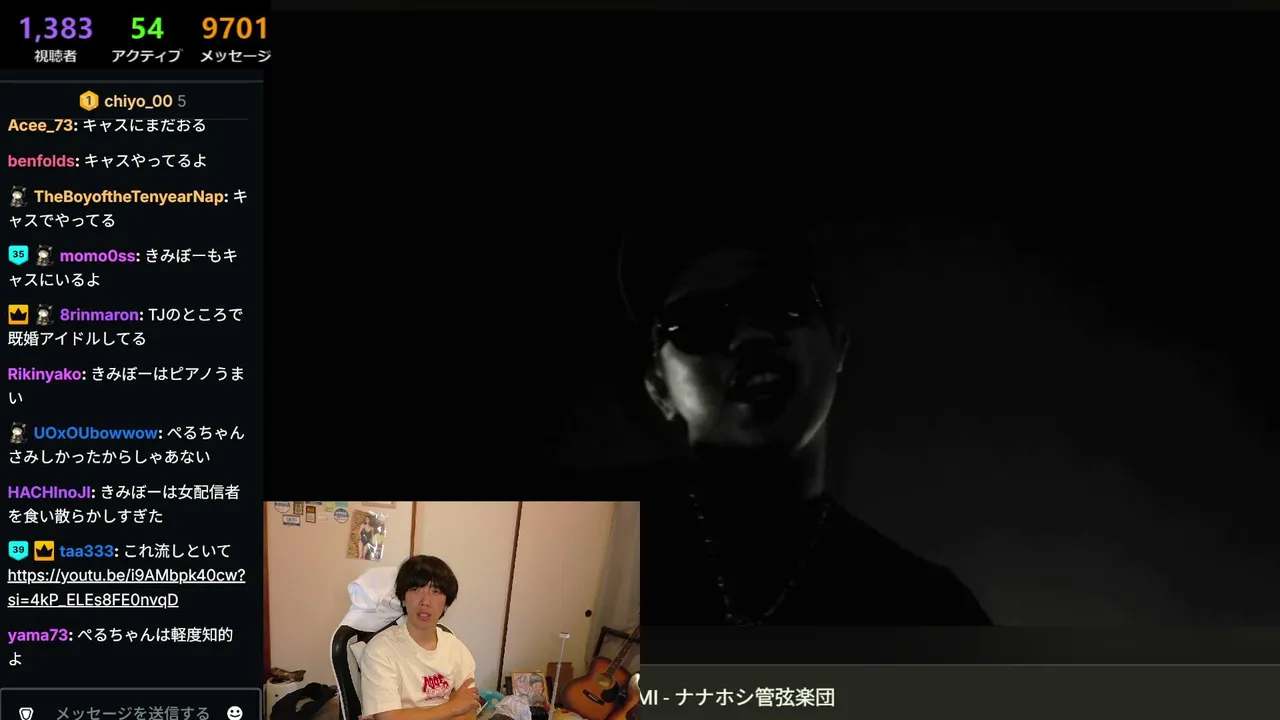
Task: Focus the メッセージを送信する chat input
Action: 132,713
